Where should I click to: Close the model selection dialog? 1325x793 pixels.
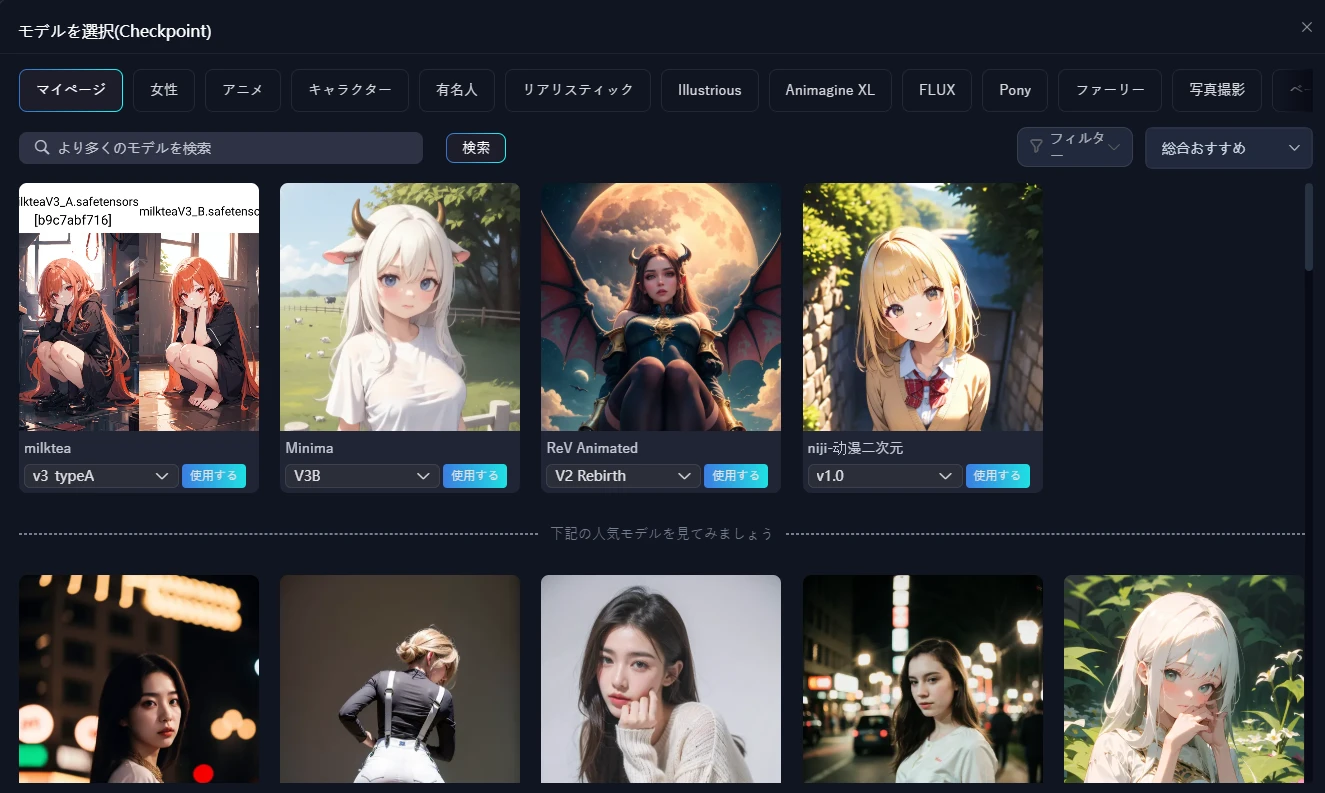click(1306, 27)
